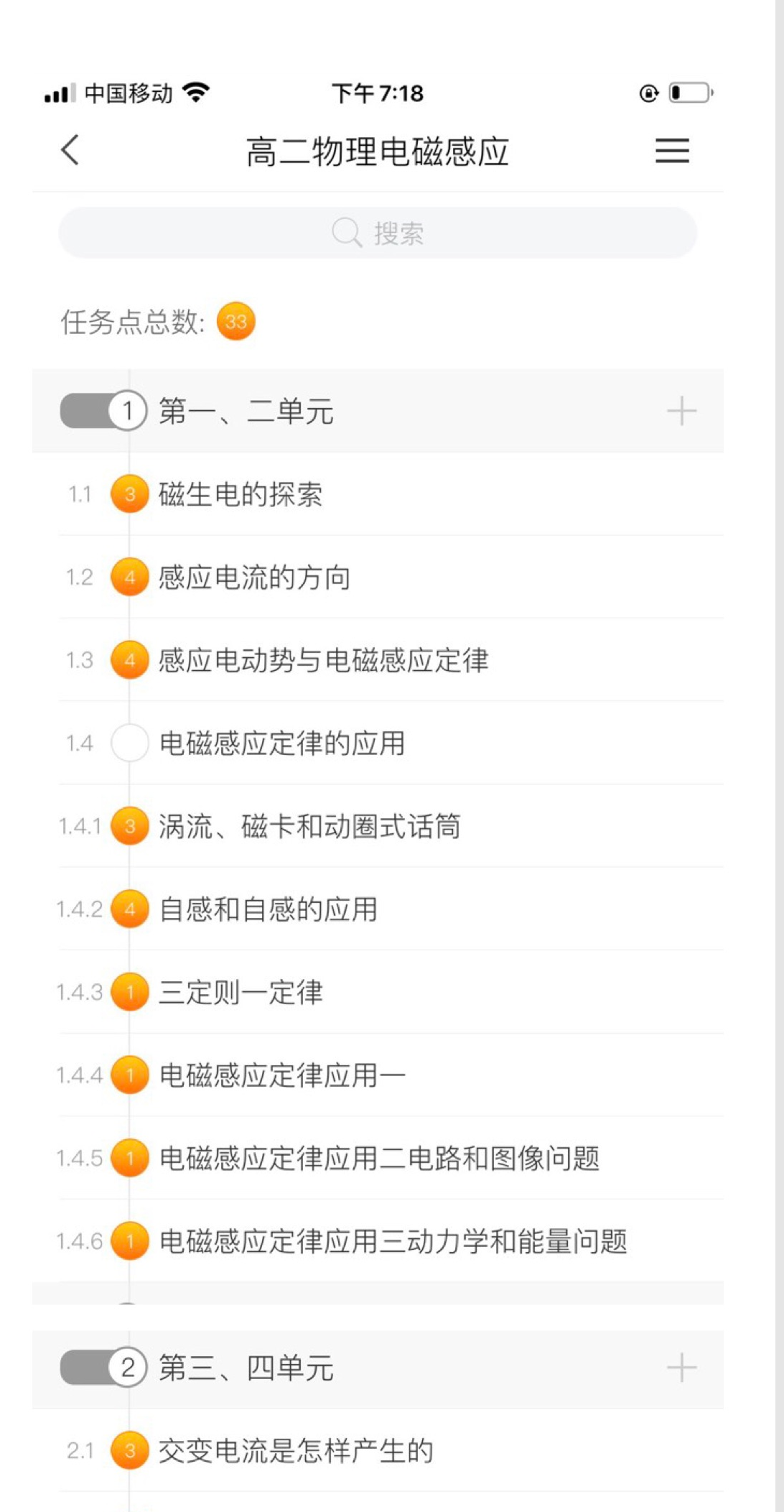Viewport: 784px width, 1512px height.
Task: Tap the plus icon on 第一、二单元
Action: pos(681,411)
